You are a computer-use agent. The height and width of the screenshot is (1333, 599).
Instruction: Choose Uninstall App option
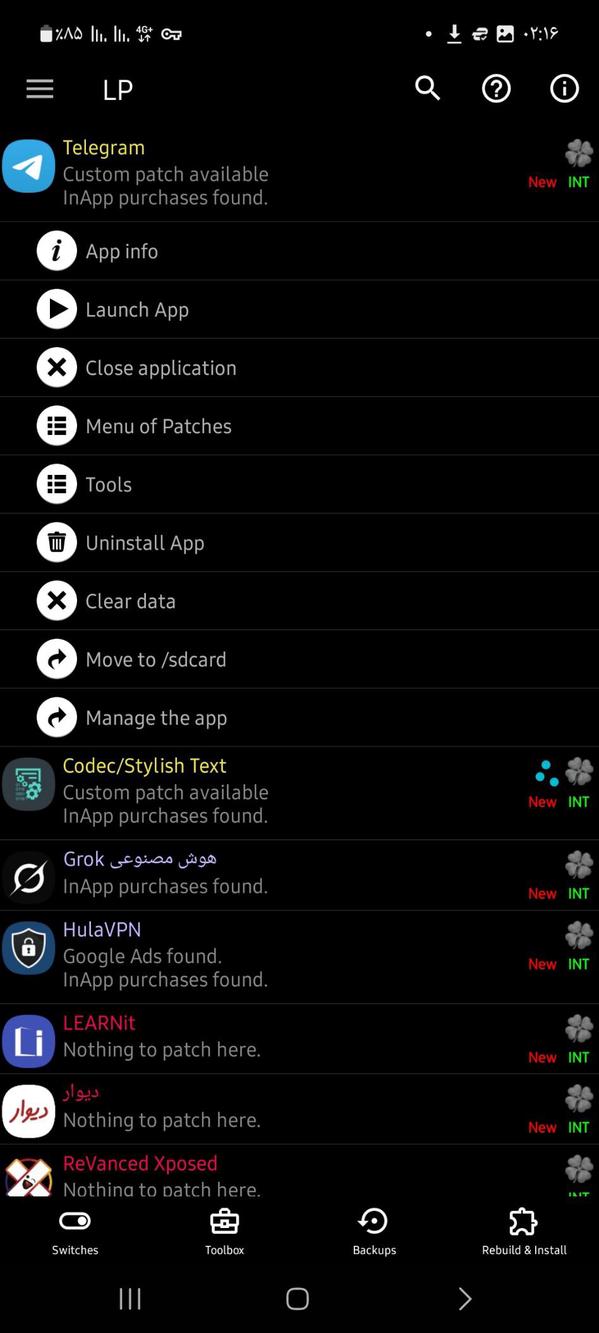point(299,542)
